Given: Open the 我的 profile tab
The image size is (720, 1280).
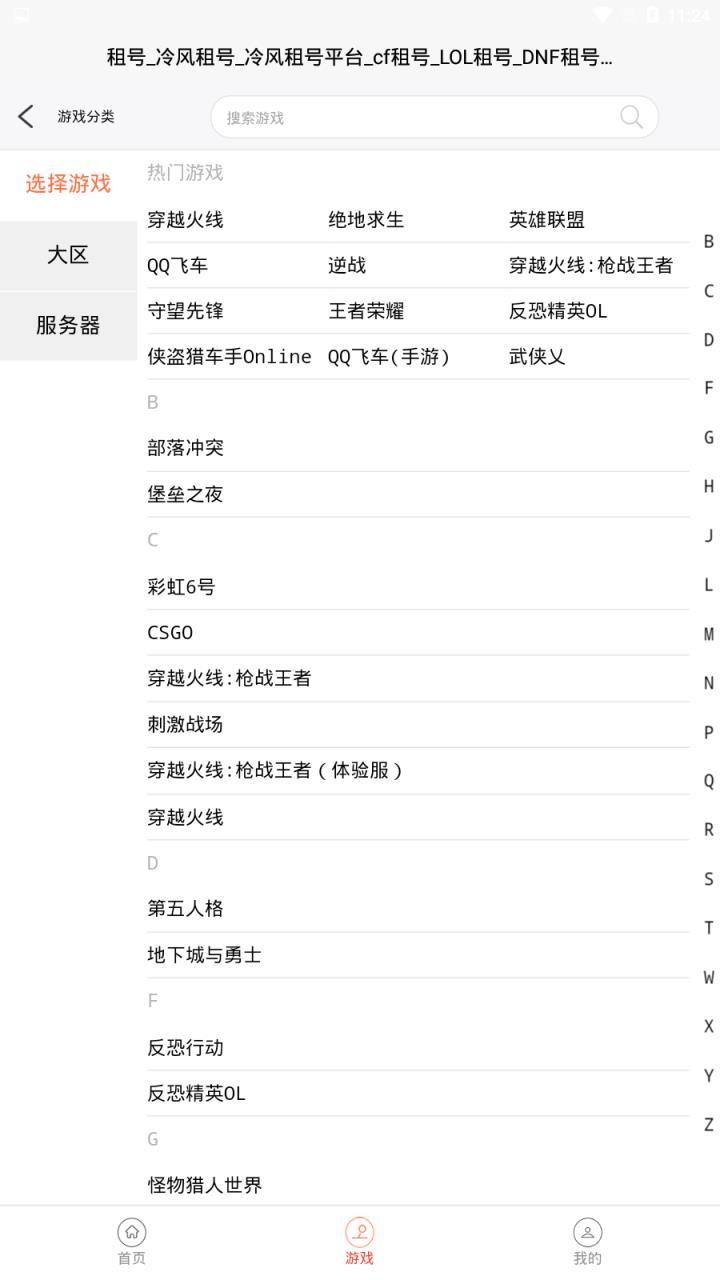Looking at the screenshot, I should point(587,1241).
